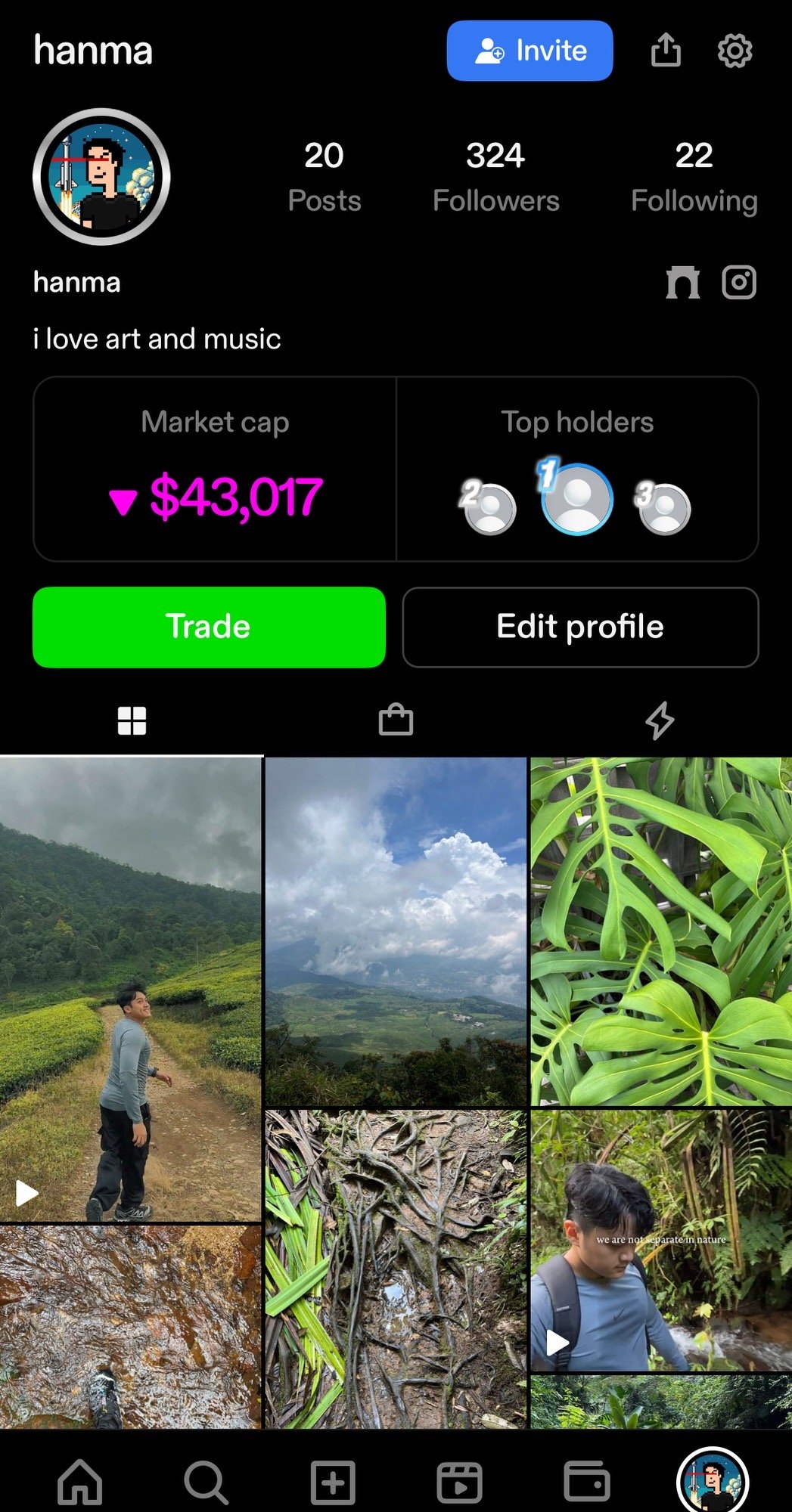
Task: View the 324 Followers list
Action: tap(495, 177)
